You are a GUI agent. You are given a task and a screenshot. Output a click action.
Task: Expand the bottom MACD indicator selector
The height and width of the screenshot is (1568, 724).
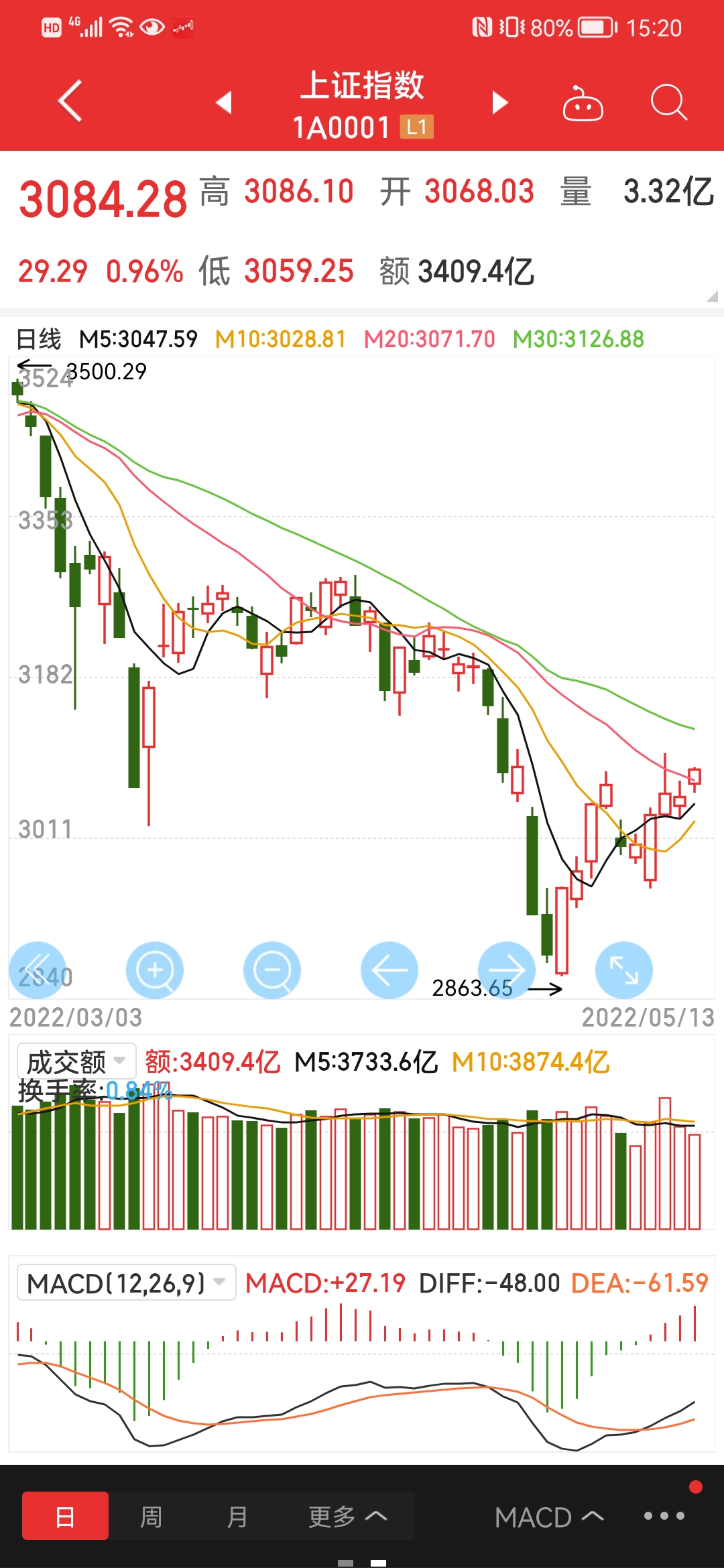tap(549, 1517)
